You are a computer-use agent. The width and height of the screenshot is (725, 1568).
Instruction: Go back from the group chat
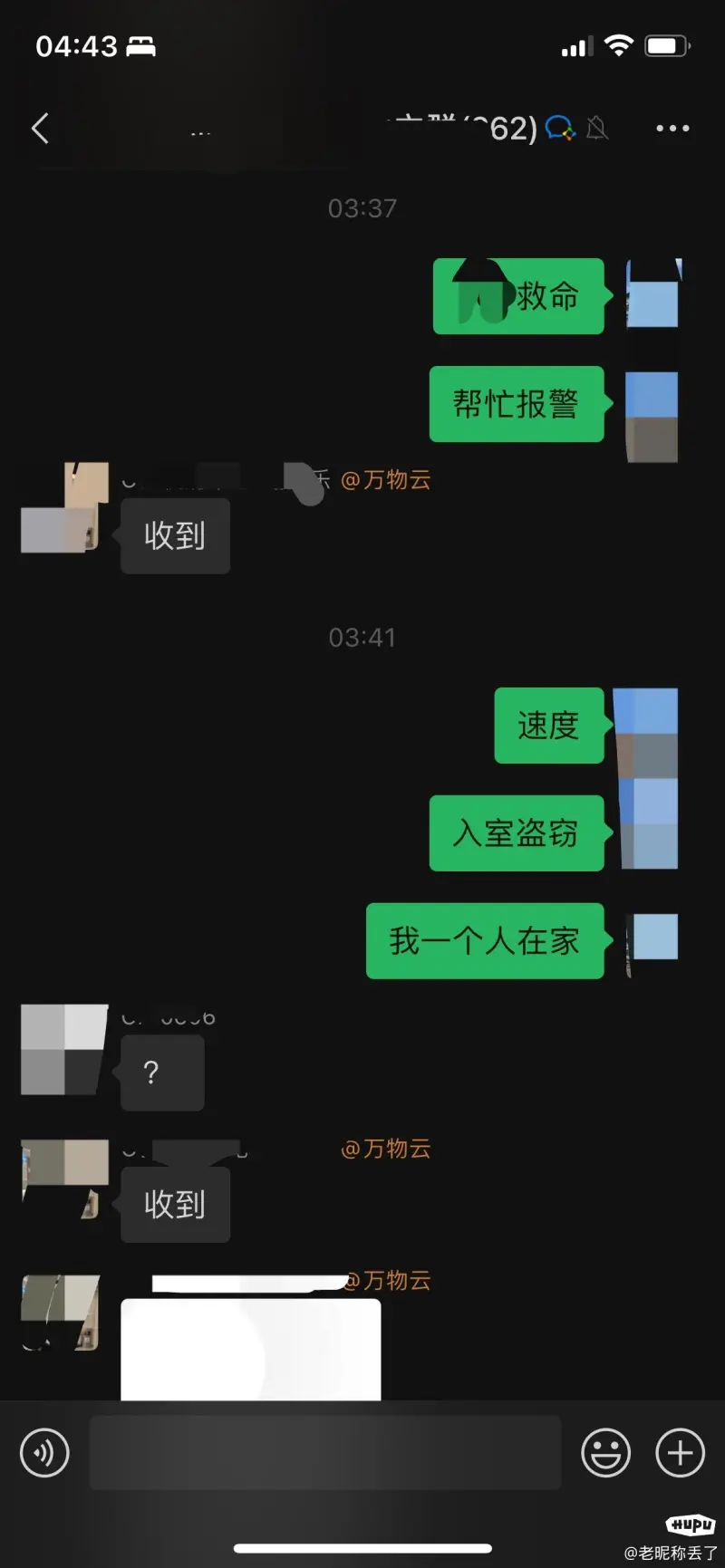pos(40,129)
